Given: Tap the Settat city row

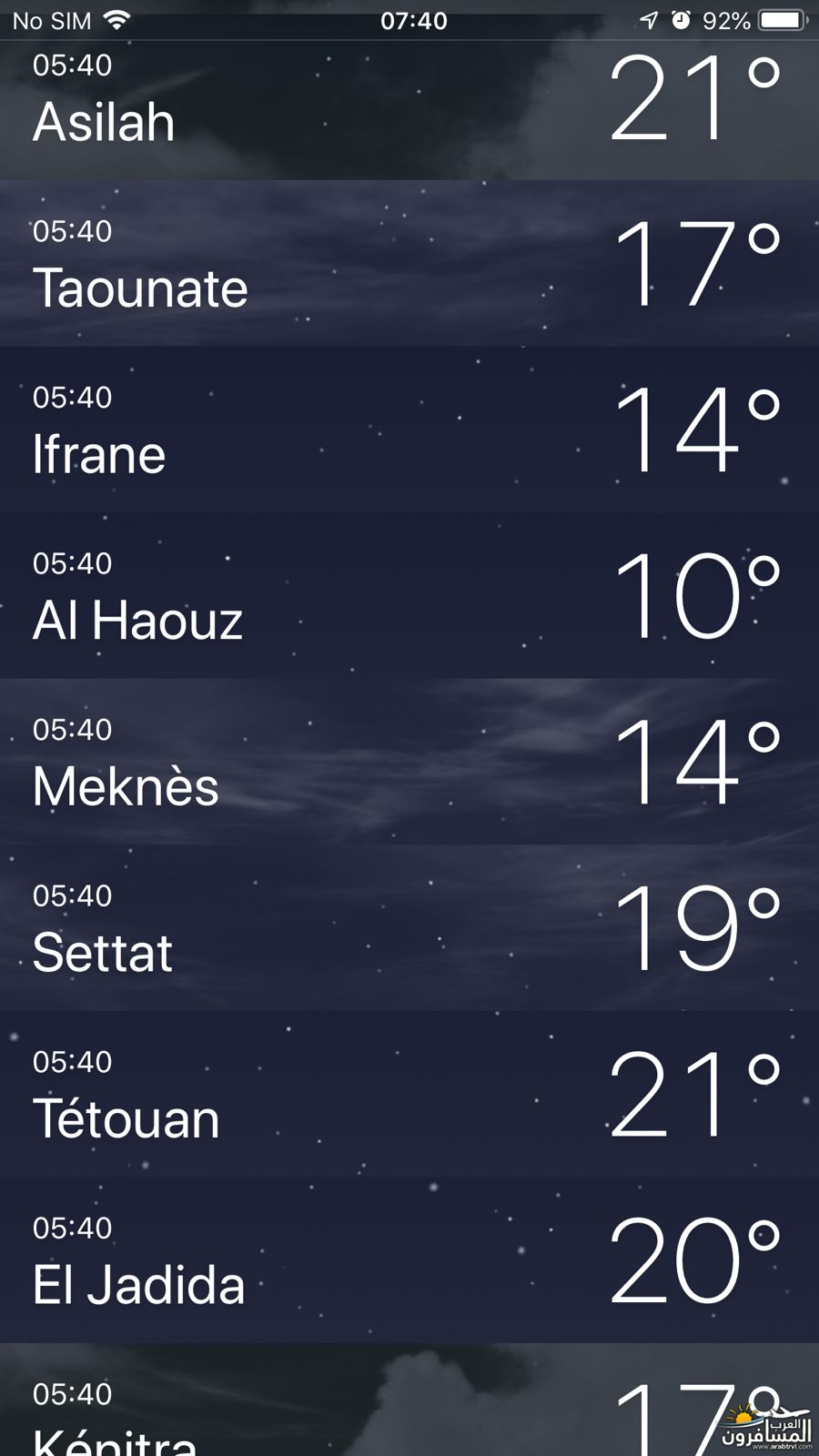Looking at the screenshot, I should click(409, 928).
